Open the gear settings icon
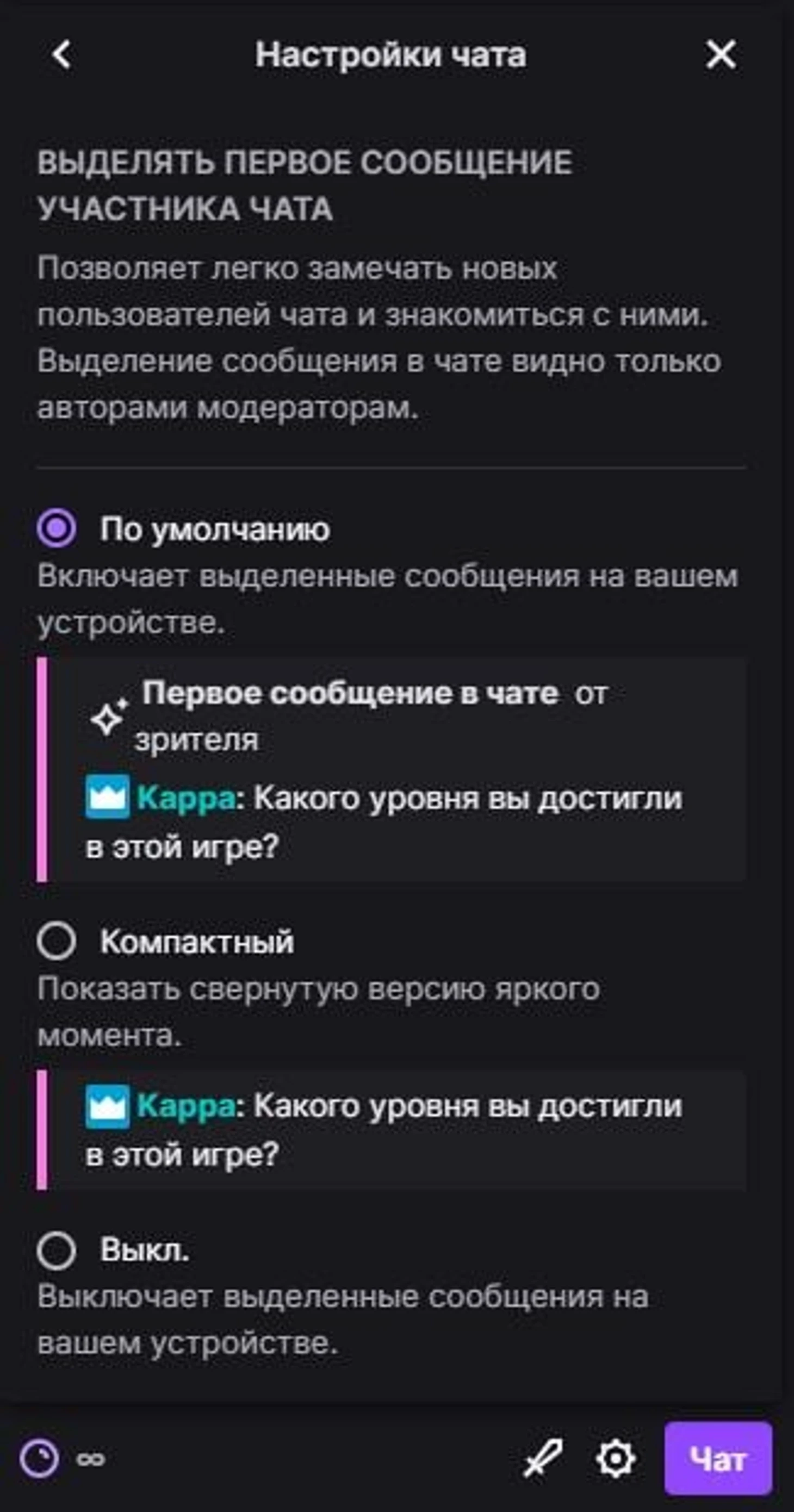794x1512 pixels. pyautogui.click(x=616, y=1458)
